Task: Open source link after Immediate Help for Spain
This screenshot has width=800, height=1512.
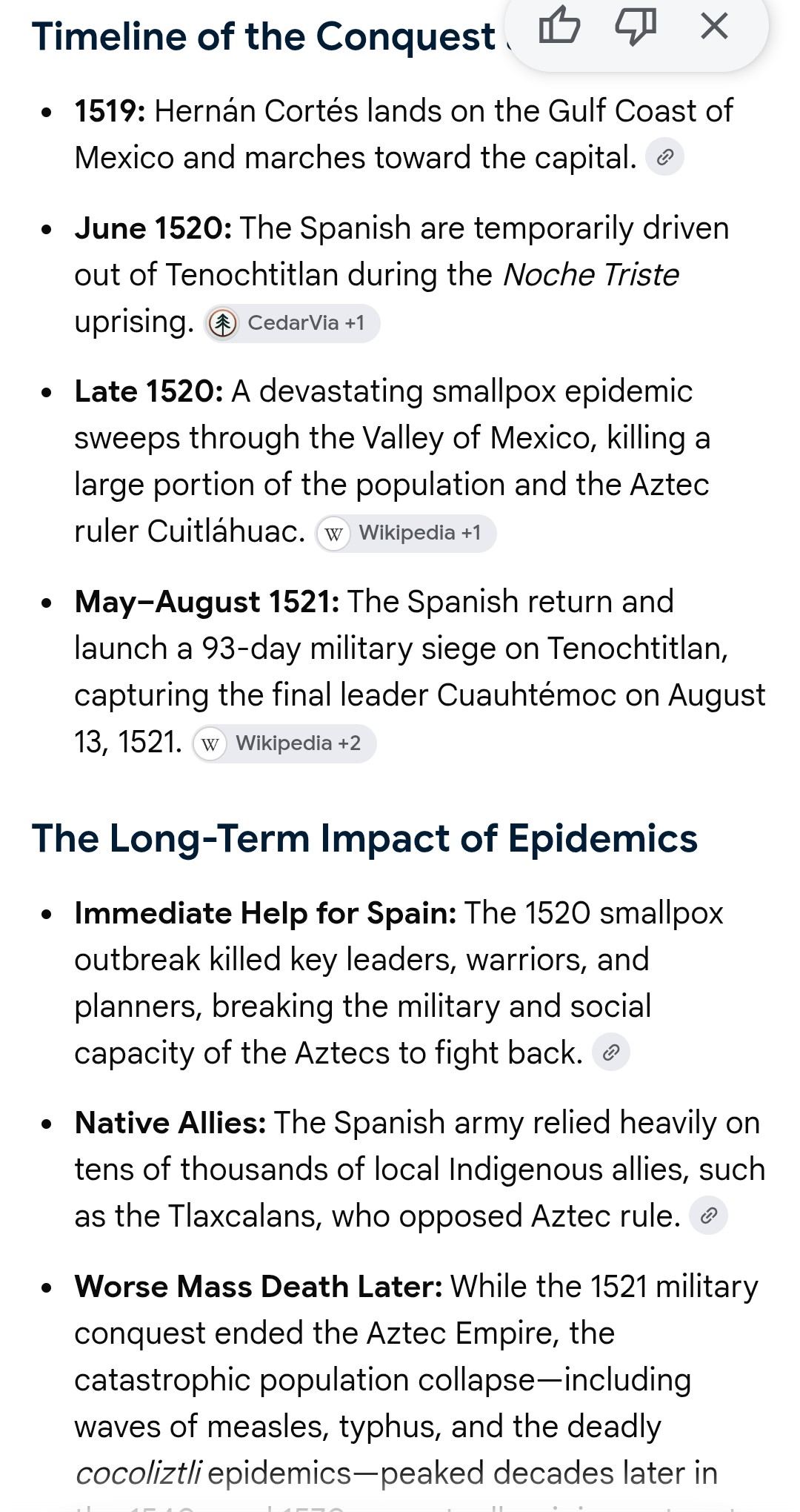Action: (611, 1052)
